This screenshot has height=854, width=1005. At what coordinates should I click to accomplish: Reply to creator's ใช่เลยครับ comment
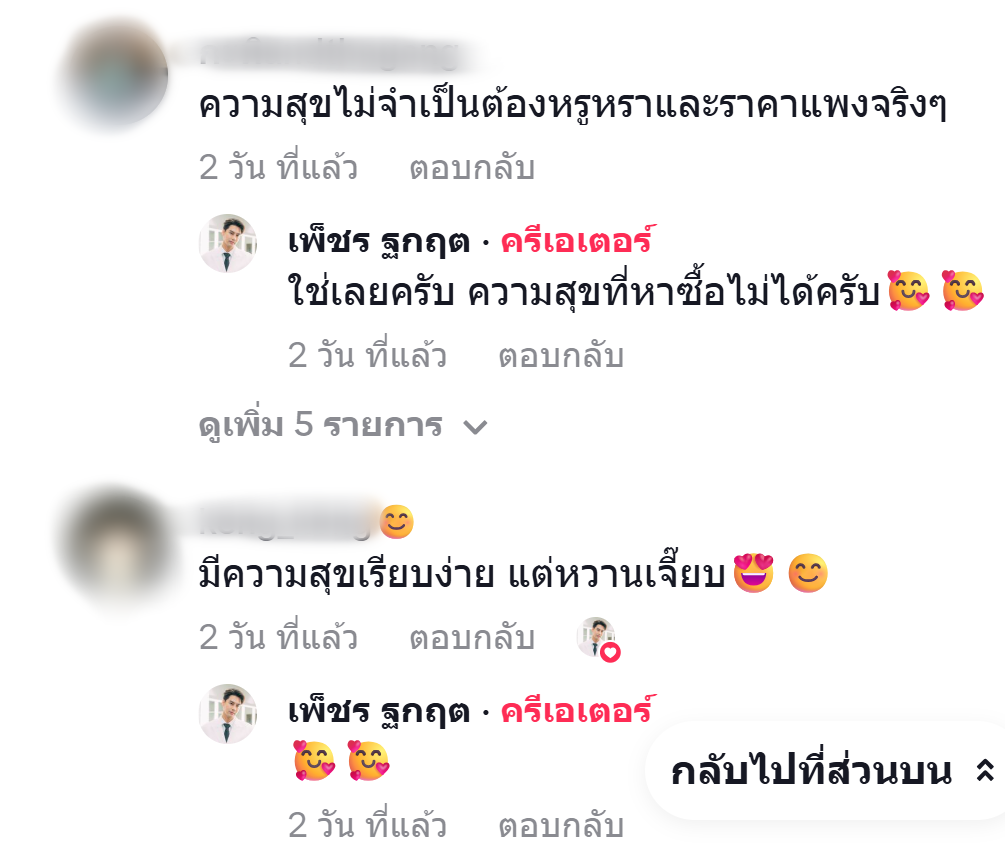560,355
